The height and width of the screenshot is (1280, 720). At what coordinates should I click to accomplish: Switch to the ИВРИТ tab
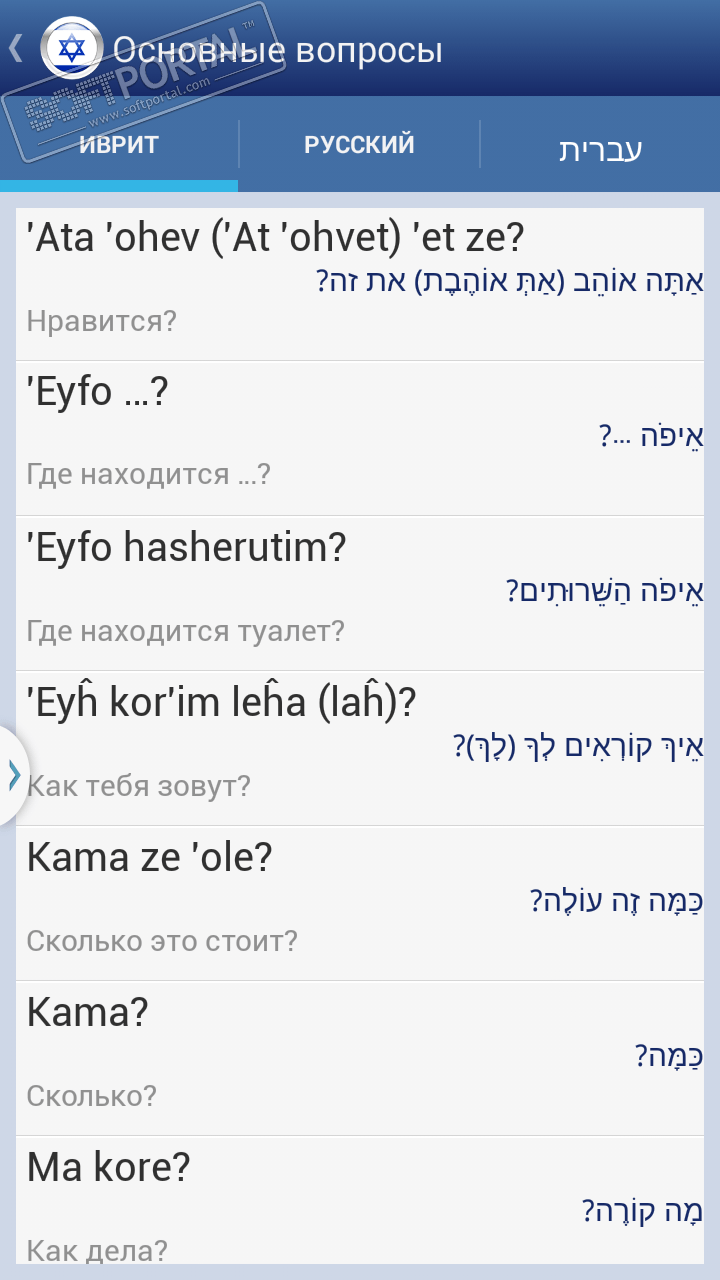[x=119, y=145]
